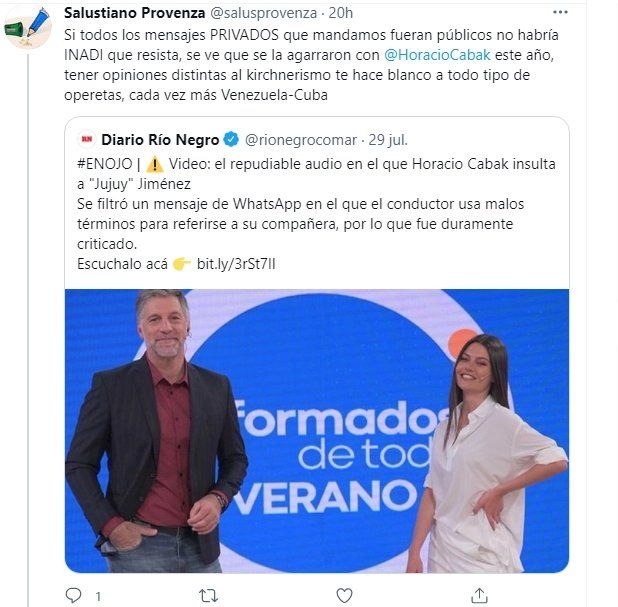
Task: Like Salustiano Provenza's tweet
Action: click(x=344, y=596)
